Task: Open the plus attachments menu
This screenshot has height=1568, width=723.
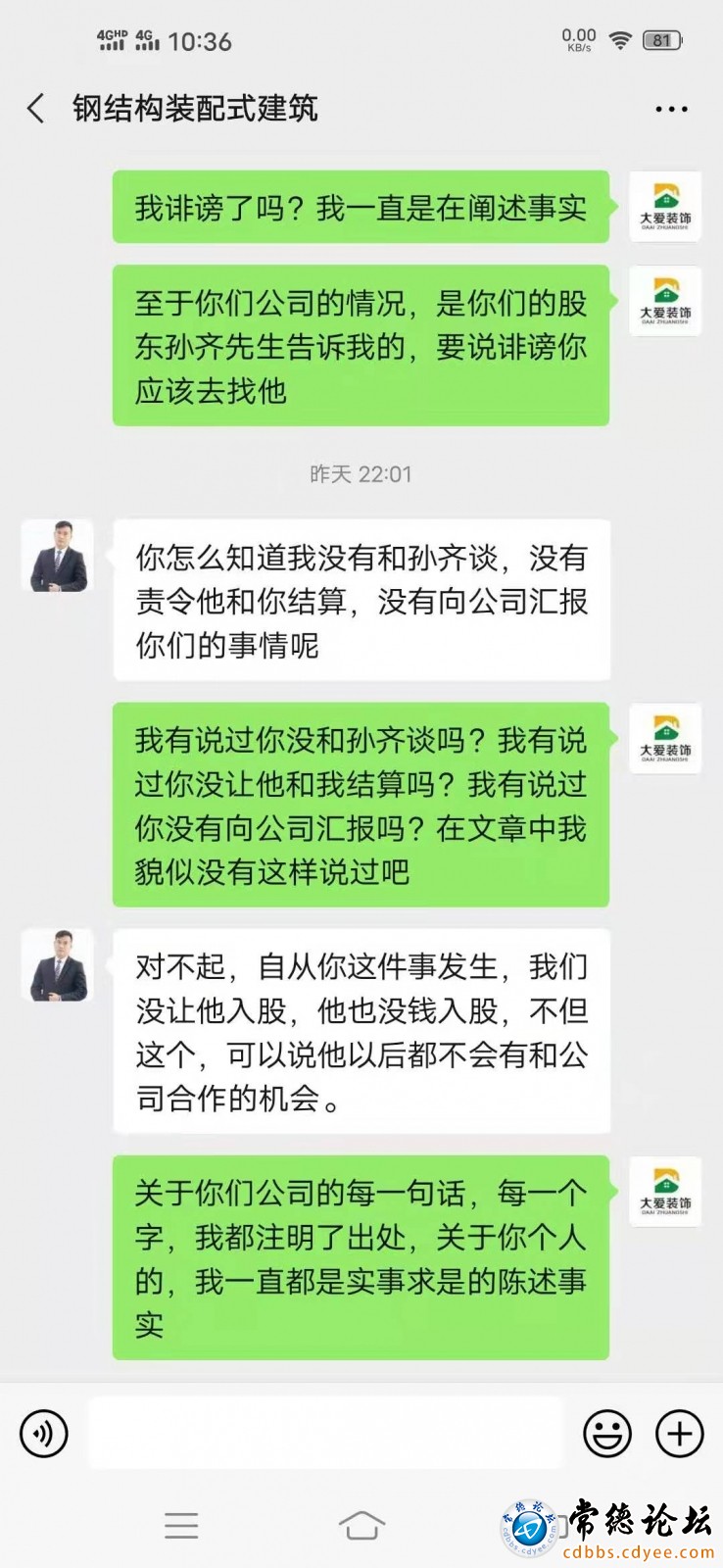Action: (680, 1434)
